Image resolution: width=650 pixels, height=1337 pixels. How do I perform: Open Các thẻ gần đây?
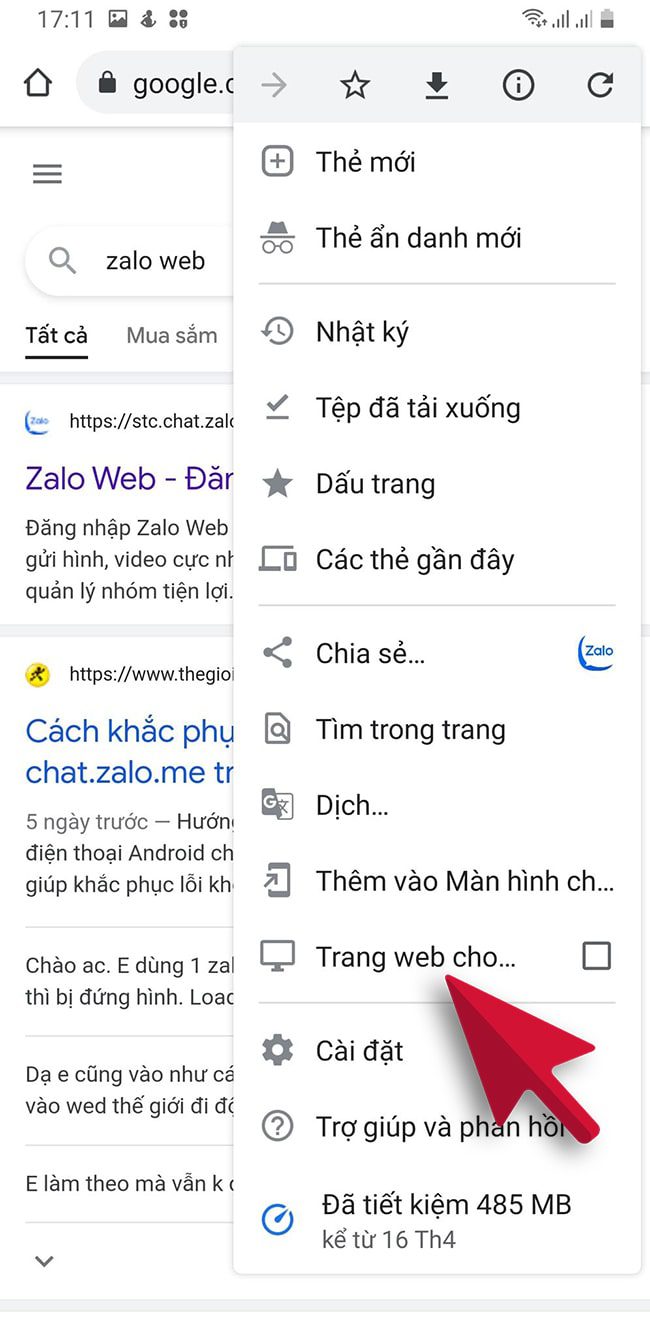point(414,560)
